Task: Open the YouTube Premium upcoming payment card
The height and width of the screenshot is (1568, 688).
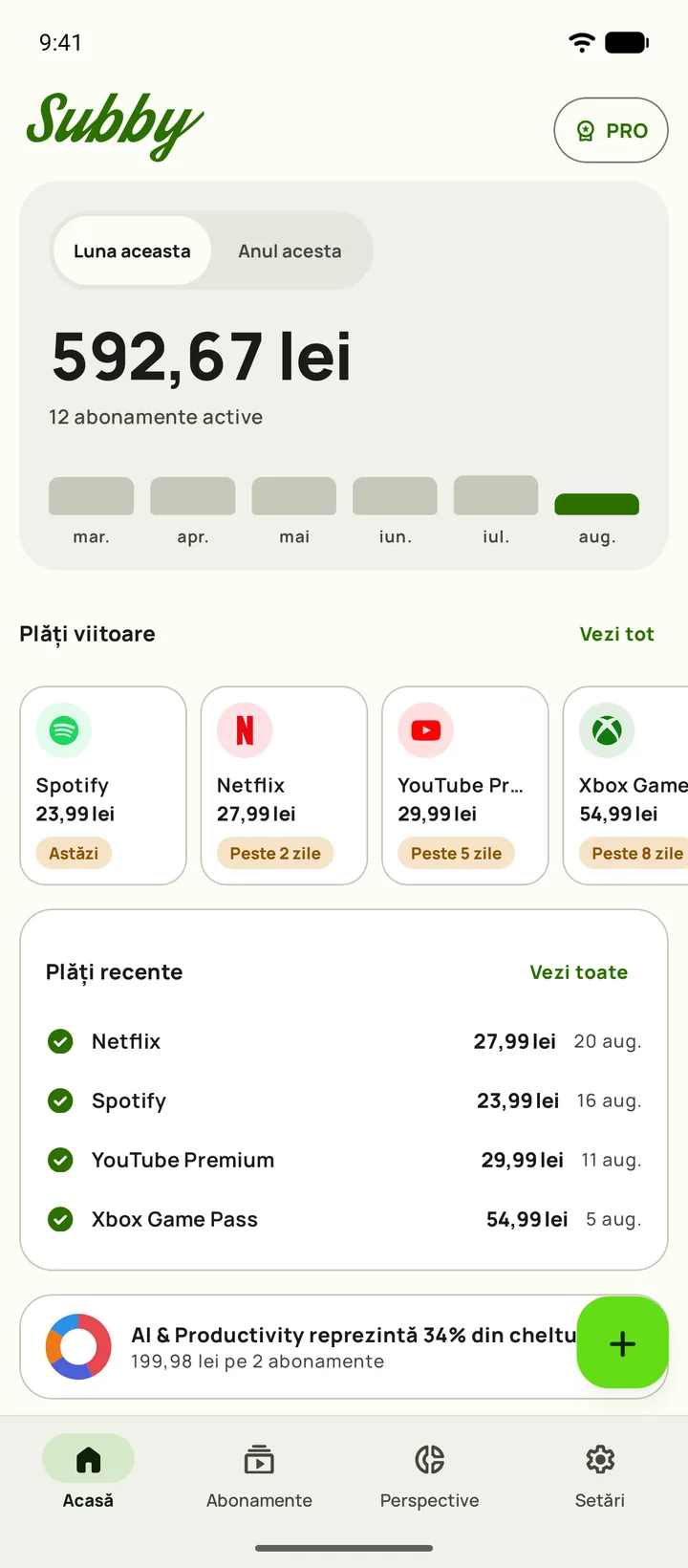Action: pyautogui.click(x=465, y=785)
